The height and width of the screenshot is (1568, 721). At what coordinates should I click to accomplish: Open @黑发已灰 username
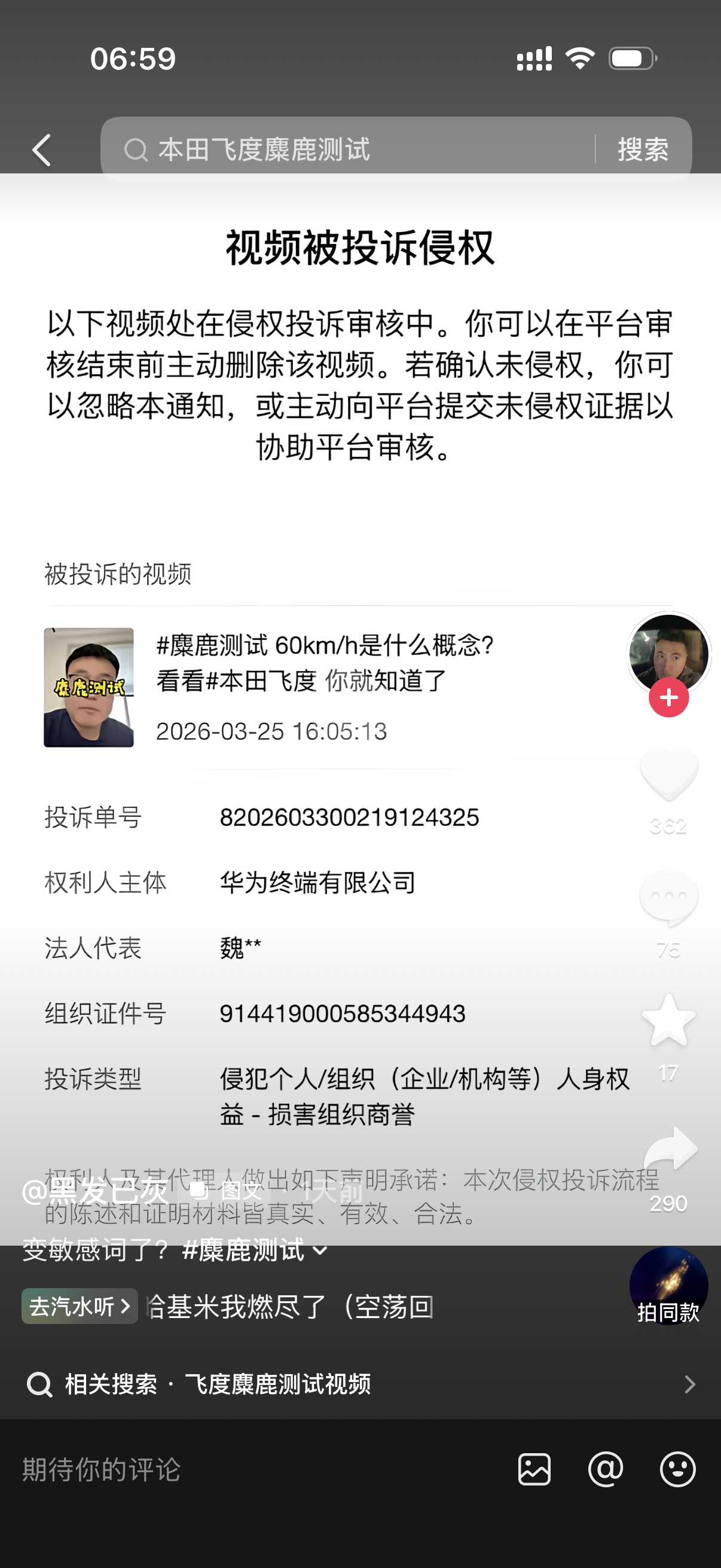pyautogui.click(x=95, y=1191)
